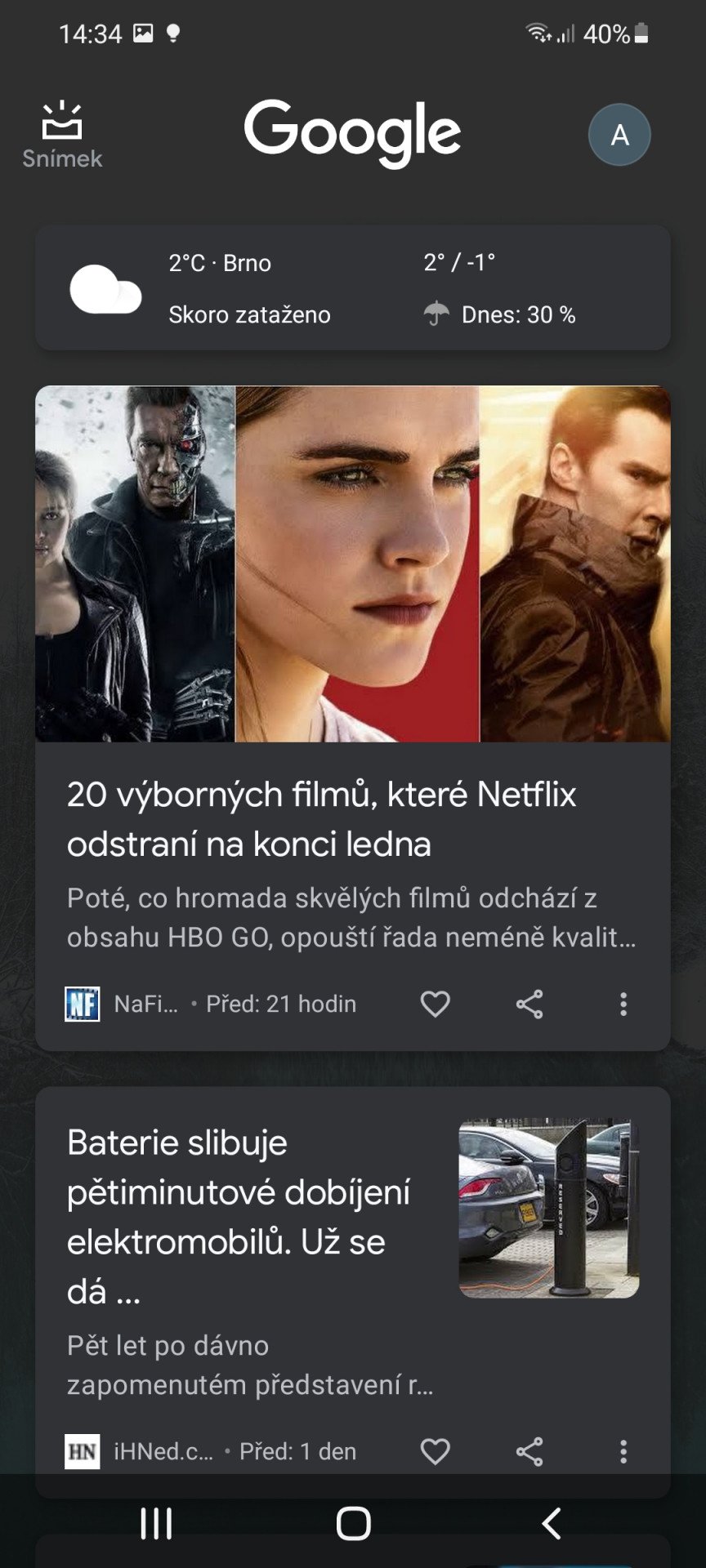Viewport: 706px width, 1568px height.
Task: Go to the home screen
Action: point(353,1523)
